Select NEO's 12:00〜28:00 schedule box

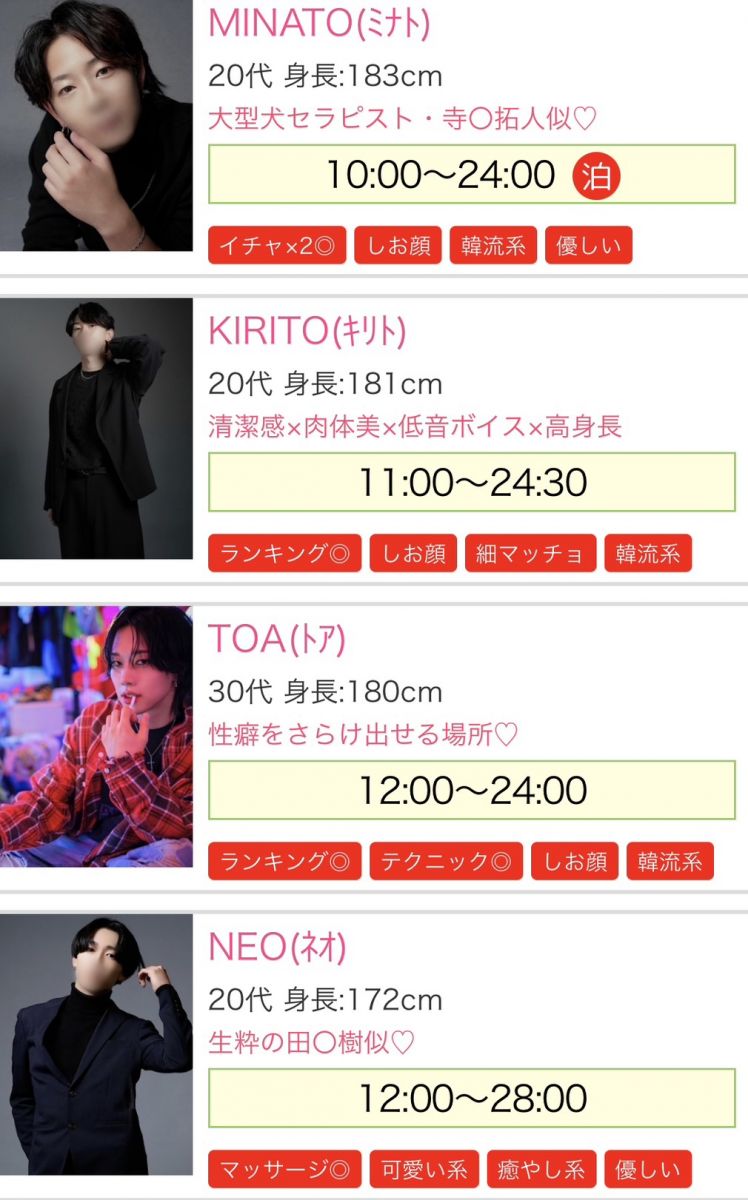pyautogui.click(x=471, y=1098)
